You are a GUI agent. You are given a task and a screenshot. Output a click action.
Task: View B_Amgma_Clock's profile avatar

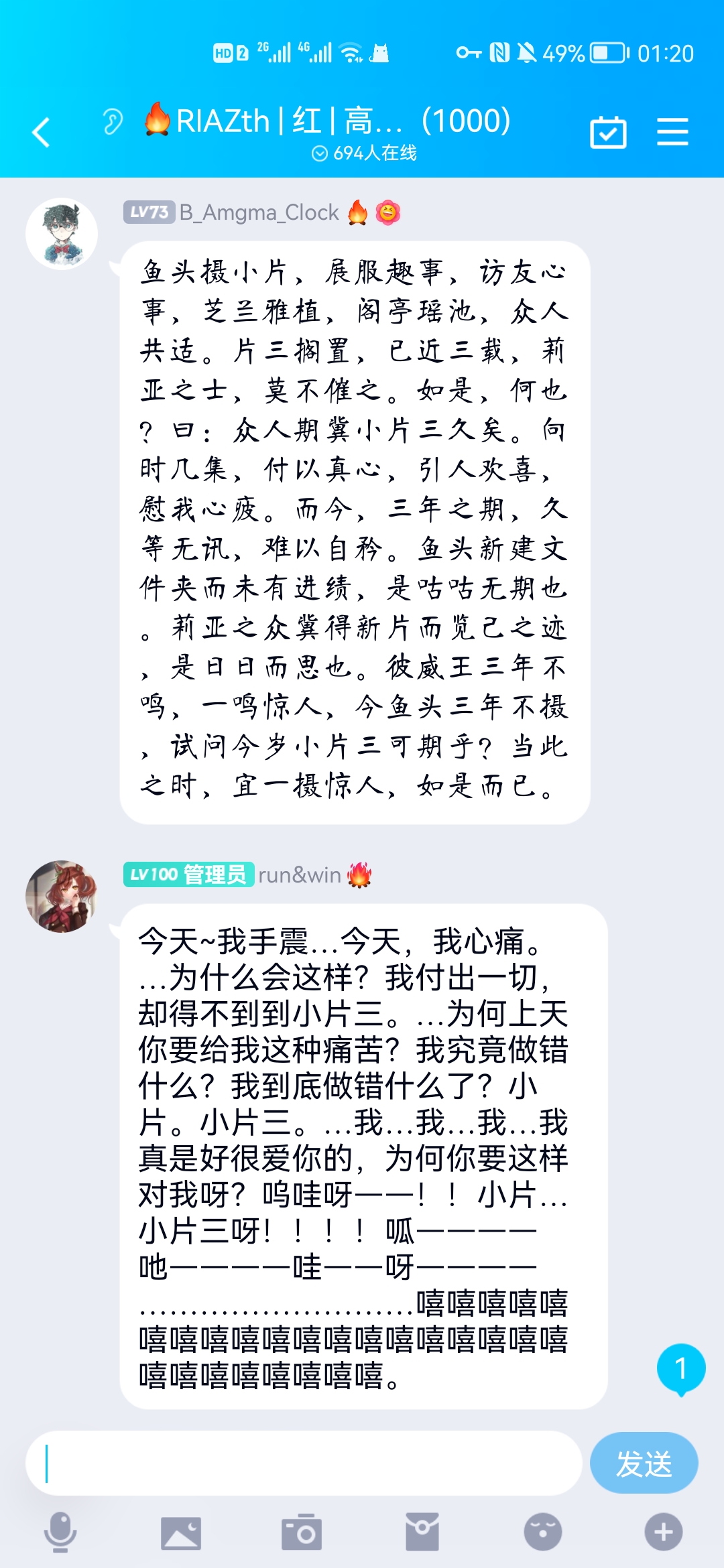point(62,234)
